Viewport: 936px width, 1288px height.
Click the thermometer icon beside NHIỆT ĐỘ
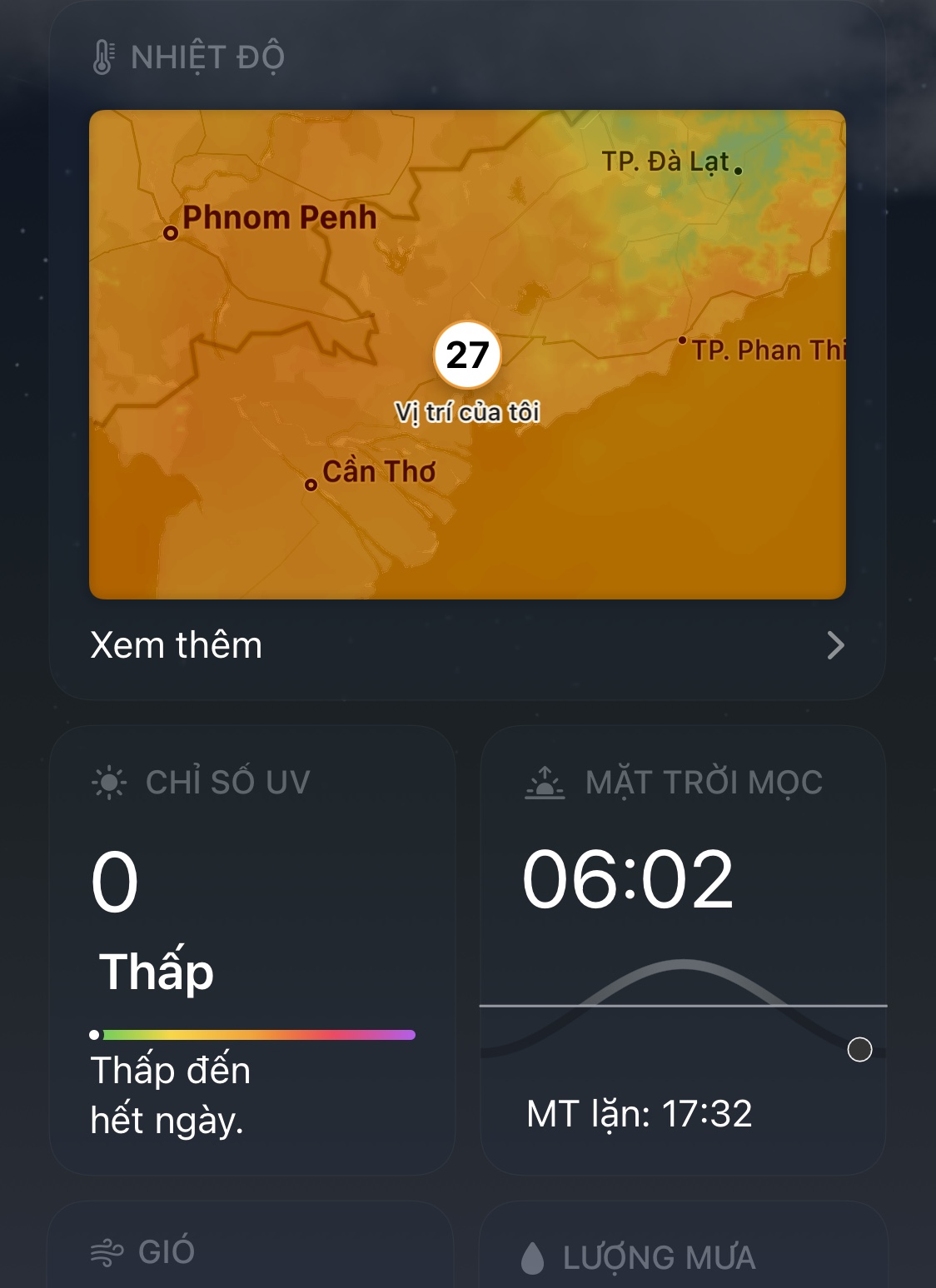tap(102, 55)
